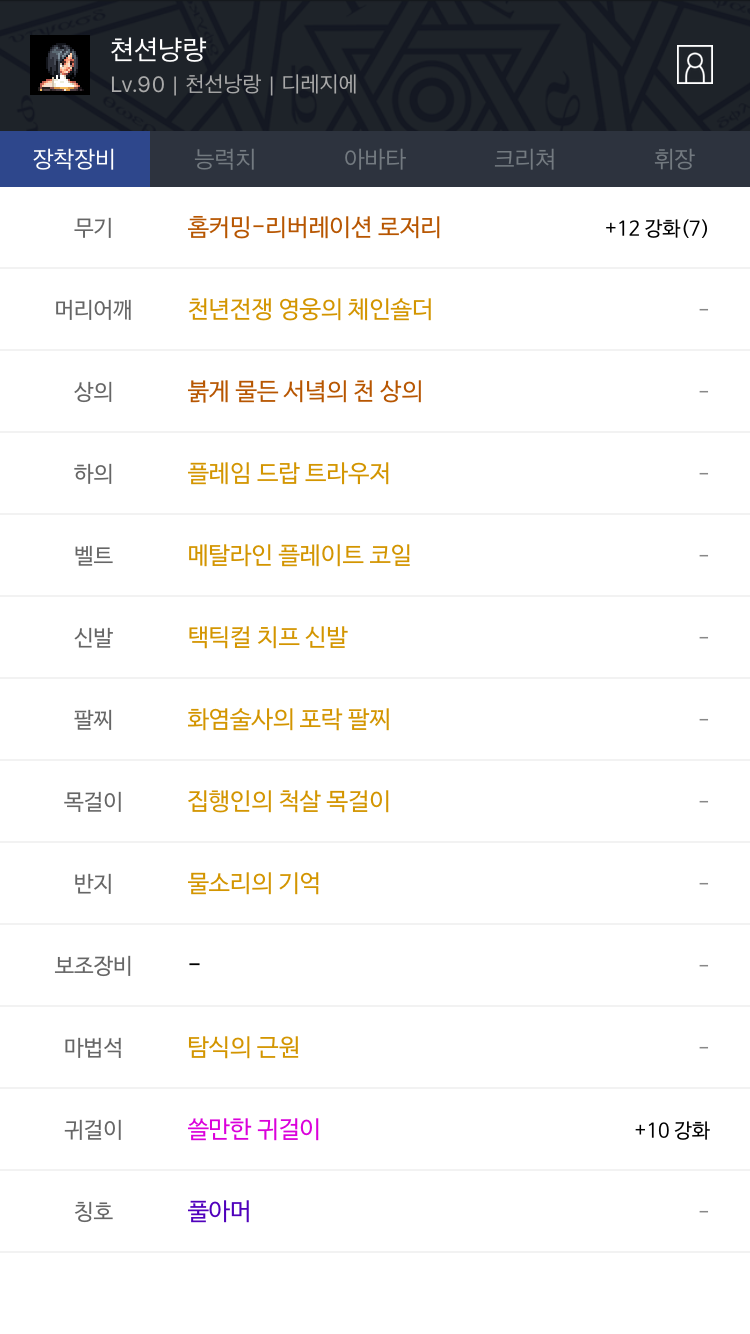
Task: View 화염술사의 포락 팔찌 details
Action: (x=288, y=719)
